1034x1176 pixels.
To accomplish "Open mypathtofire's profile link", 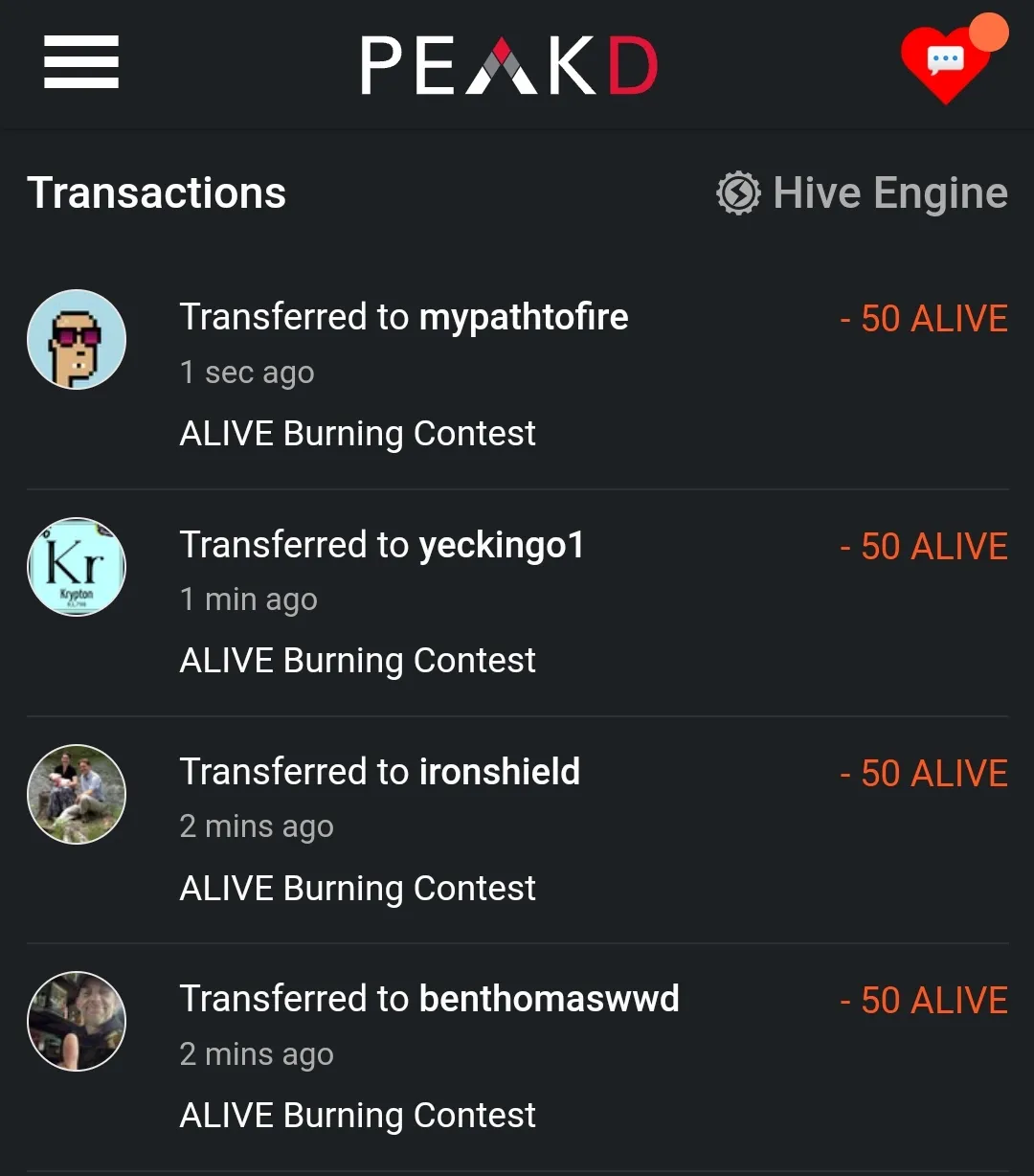I will [524, 317].
